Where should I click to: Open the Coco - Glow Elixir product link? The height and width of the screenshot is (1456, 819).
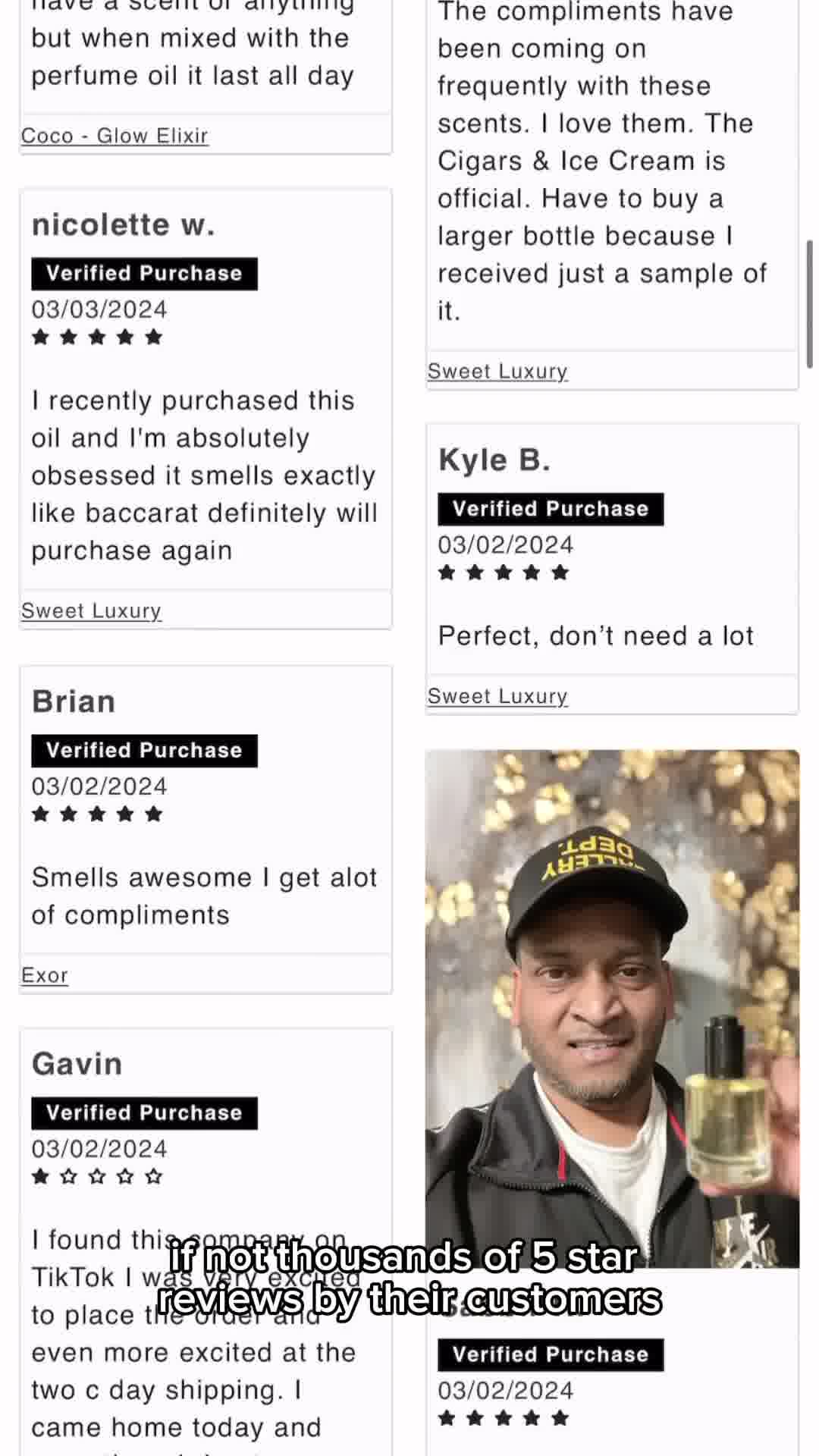pos(115,136)
